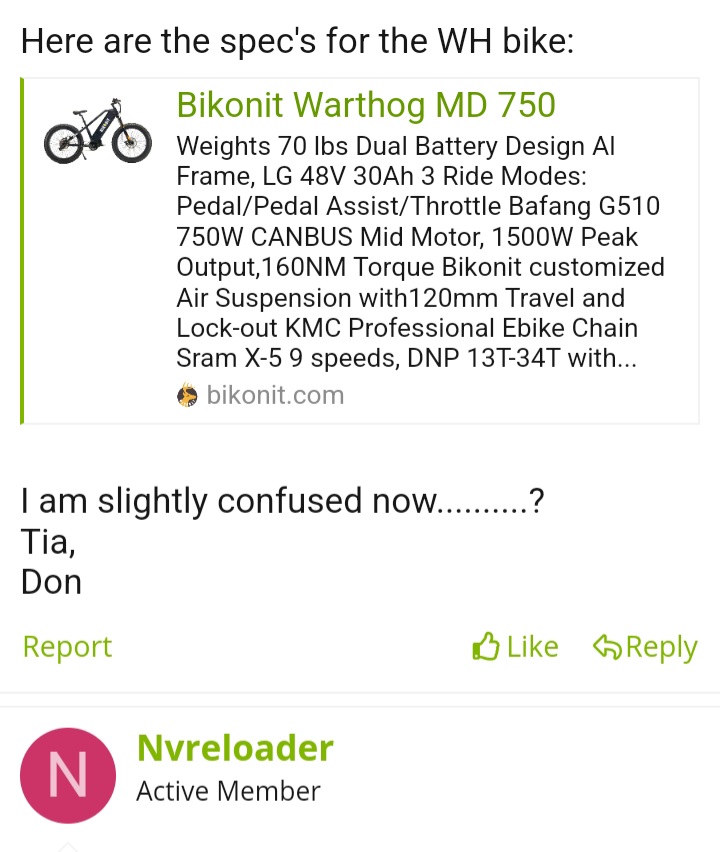Click the specs text inside the preview card

click(420, 250)
